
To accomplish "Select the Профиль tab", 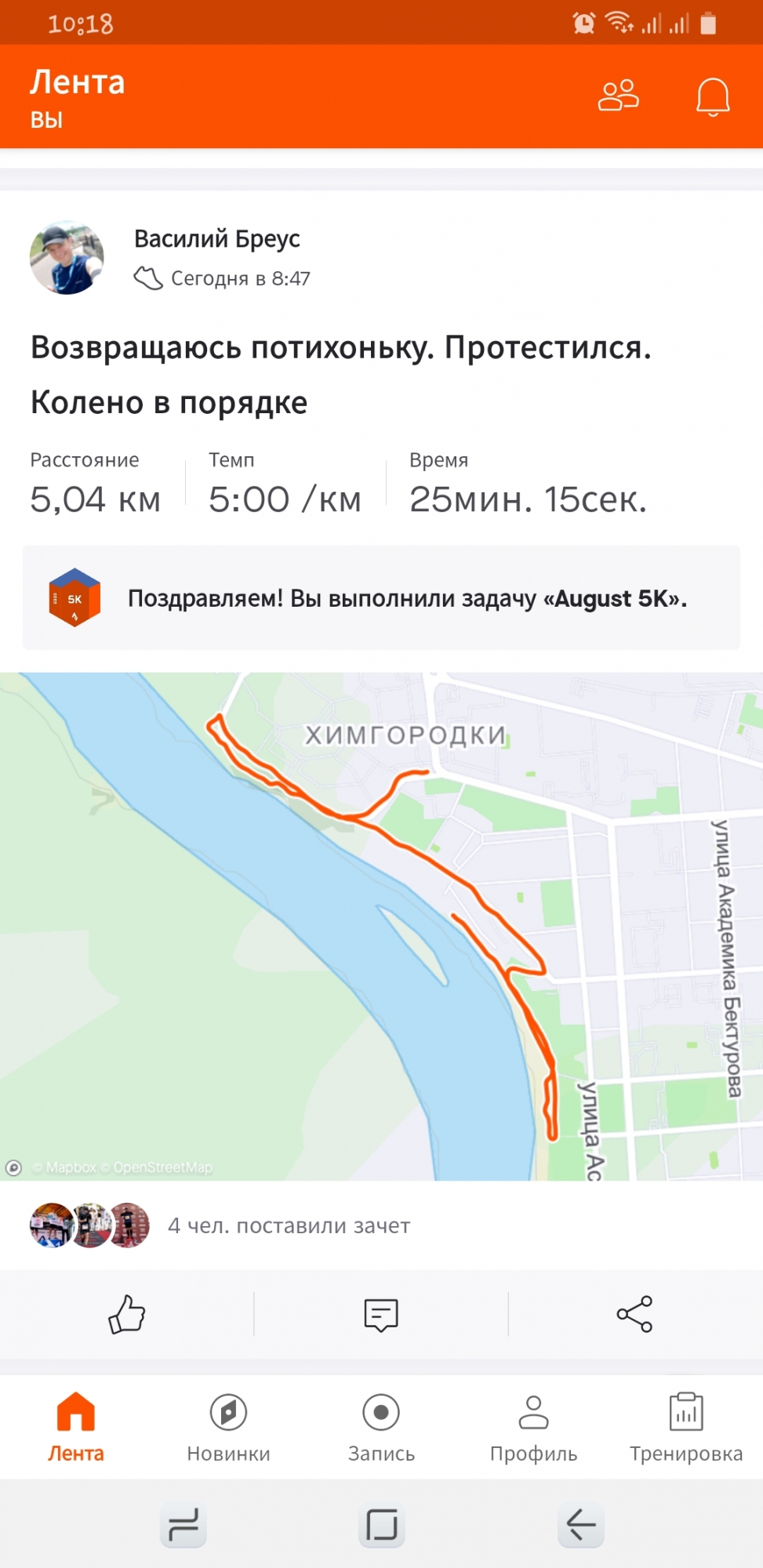I will [x=533, y=1427].
